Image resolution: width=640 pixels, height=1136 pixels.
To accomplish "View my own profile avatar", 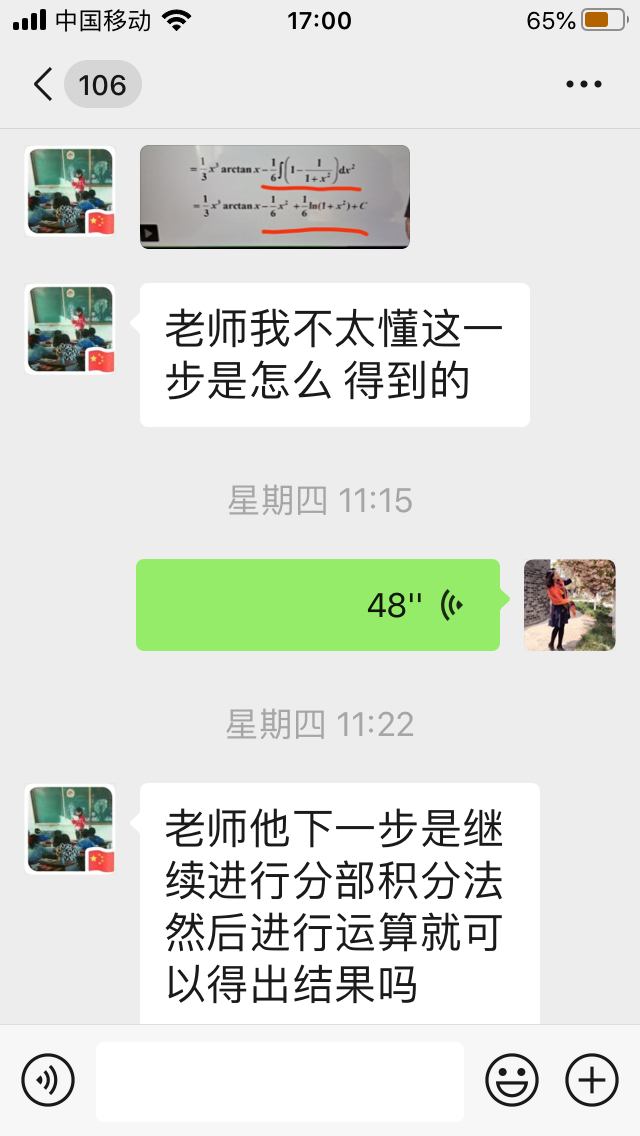I will [569, 605].
